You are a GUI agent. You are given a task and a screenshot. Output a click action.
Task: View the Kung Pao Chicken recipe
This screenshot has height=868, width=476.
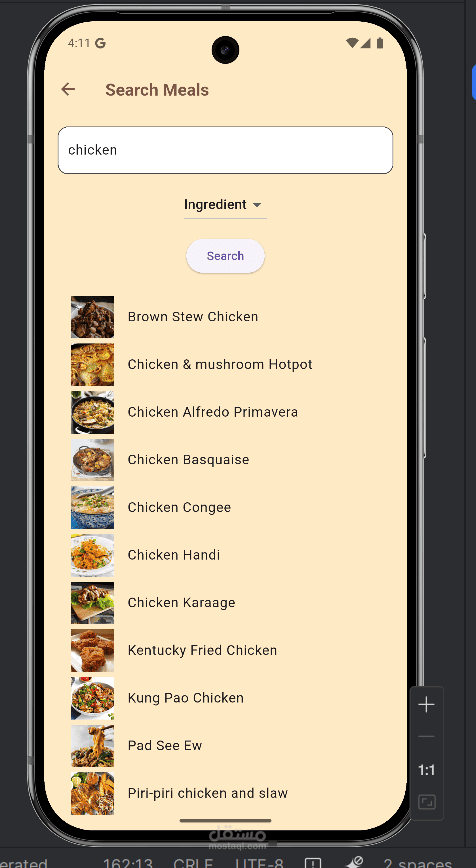pyautogui.click(x=225, y=698)
